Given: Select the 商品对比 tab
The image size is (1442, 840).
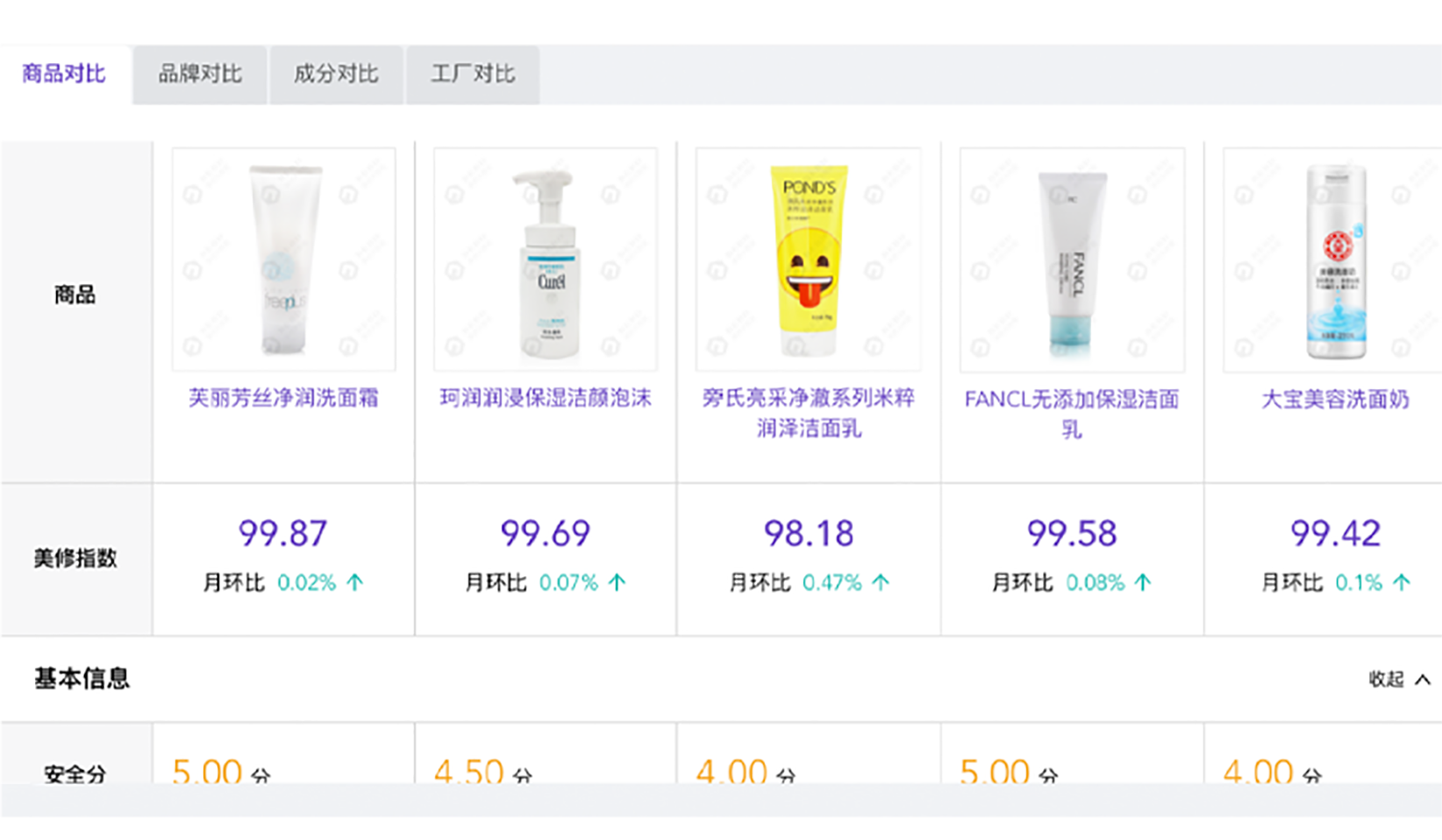Looking at the screenshot, I should coord(64,75).
